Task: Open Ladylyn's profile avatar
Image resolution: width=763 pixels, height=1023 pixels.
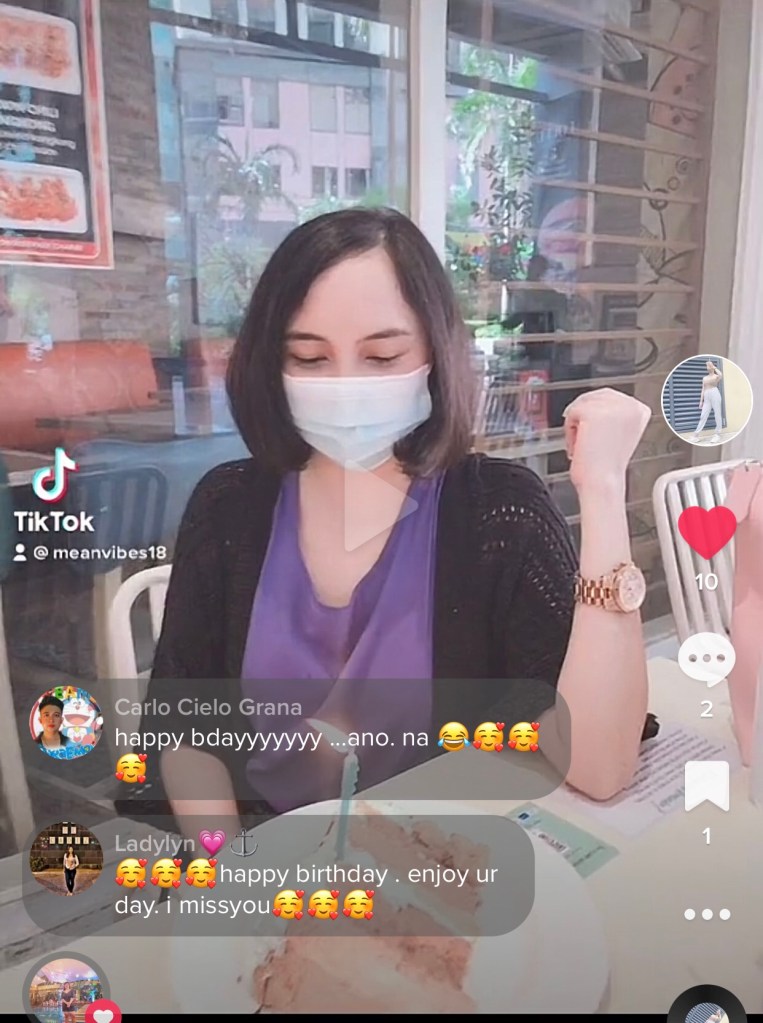Action: point(66,858)
